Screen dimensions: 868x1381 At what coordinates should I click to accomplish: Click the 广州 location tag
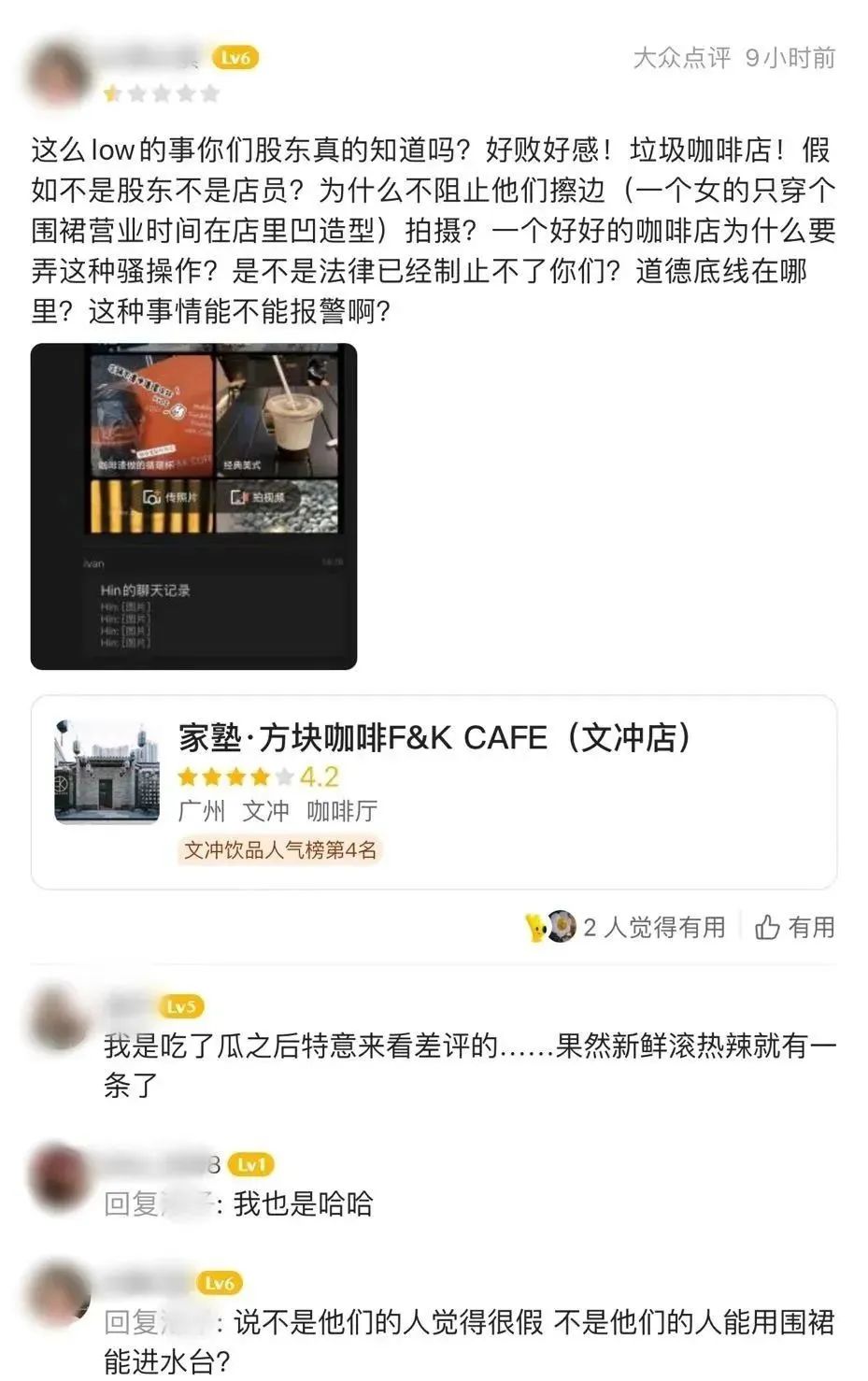pos(202,811)
